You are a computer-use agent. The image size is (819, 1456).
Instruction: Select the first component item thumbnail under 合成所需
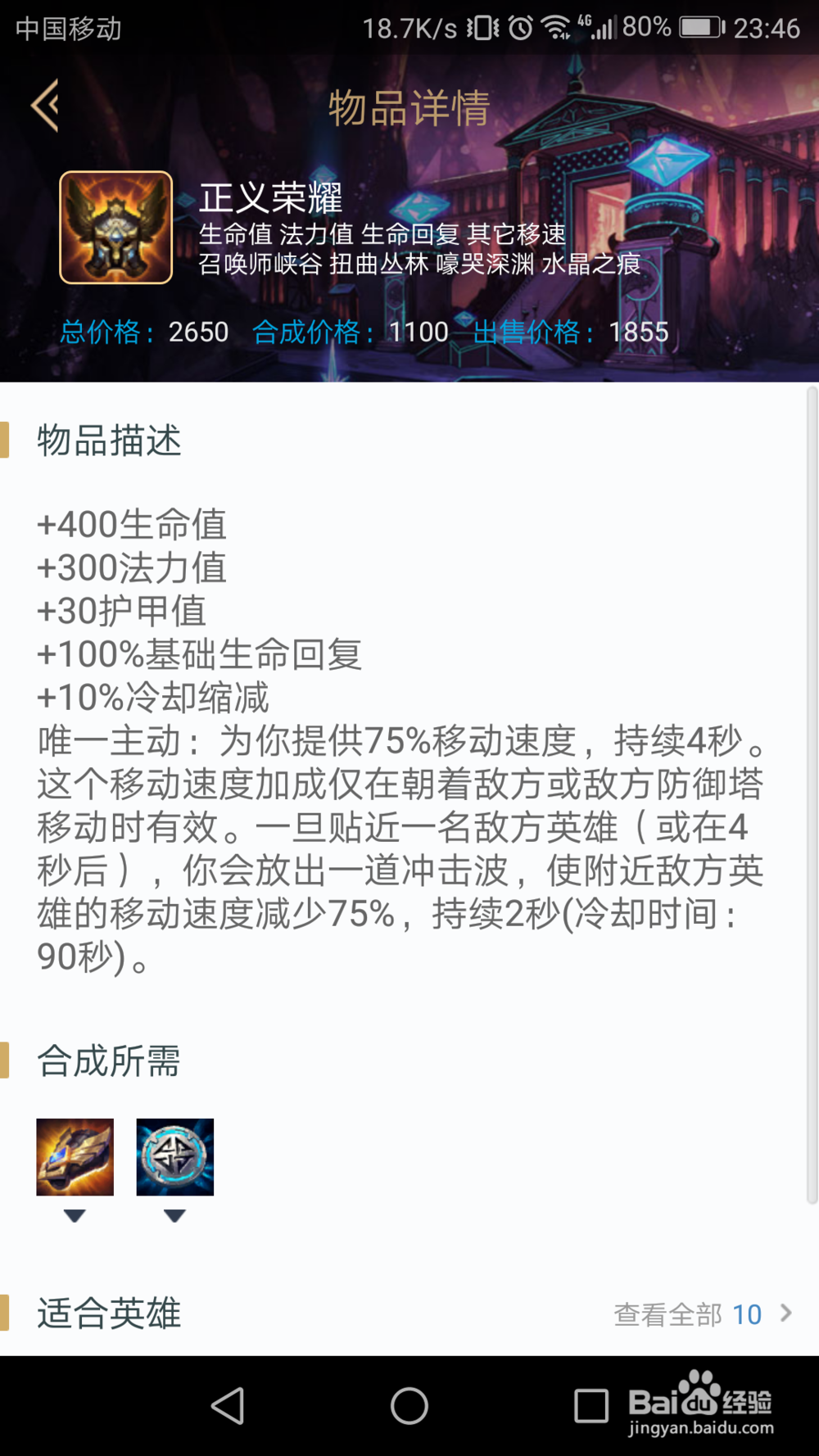click(75, 1156)
